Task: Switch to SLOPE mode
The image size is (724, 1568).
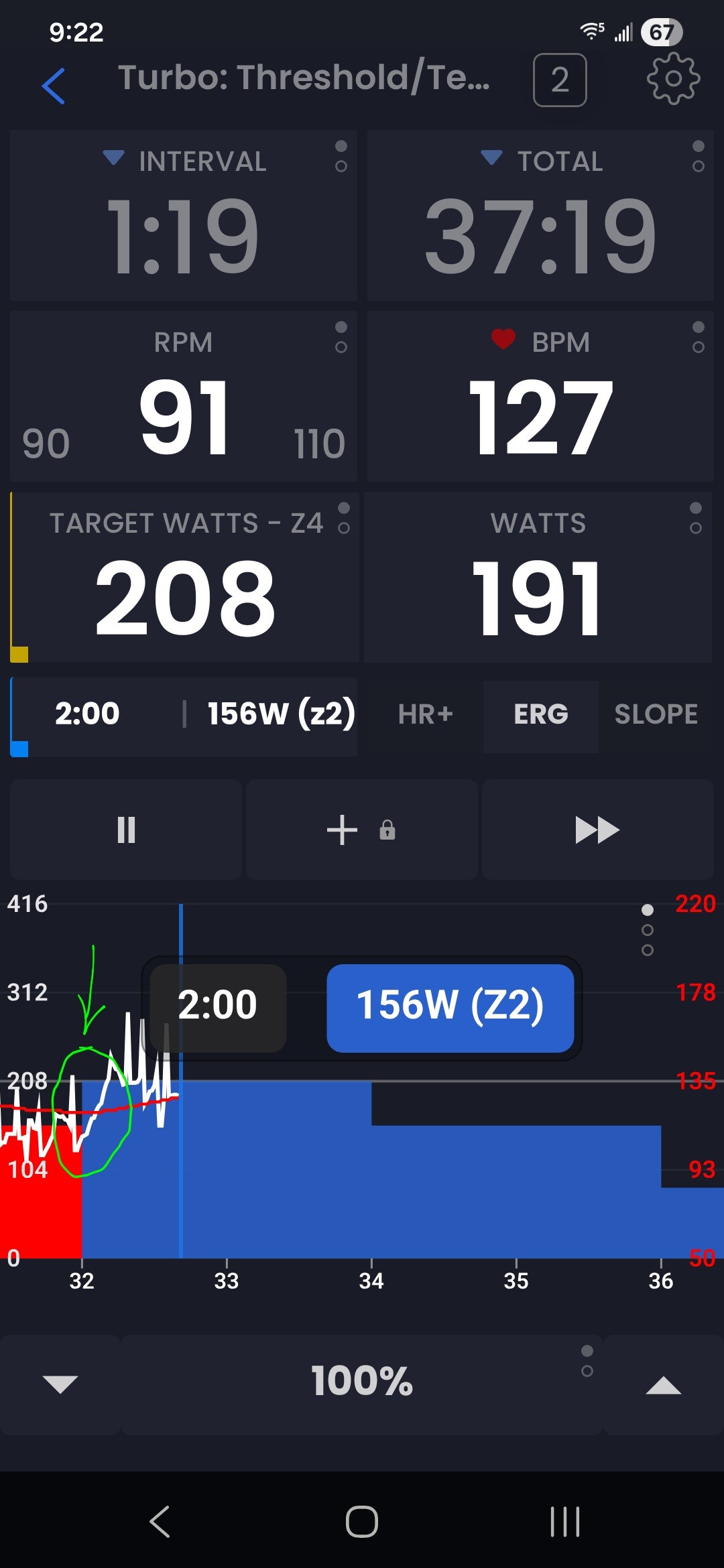Action: click(x=656, y=715)
